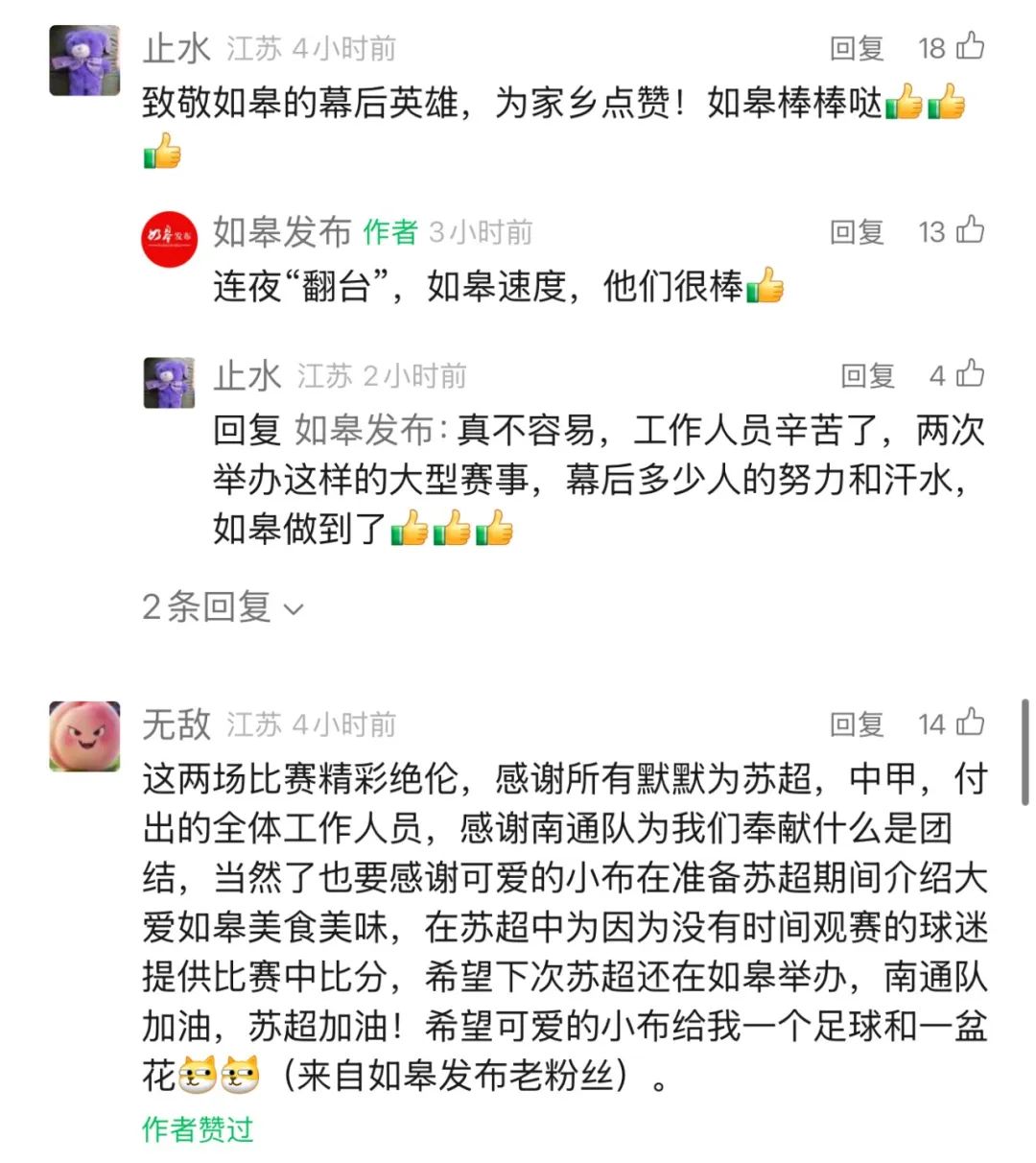Open 无敌's peach avatar profile
This screenshot has width=1036, height=1163.
pos(84,736)
